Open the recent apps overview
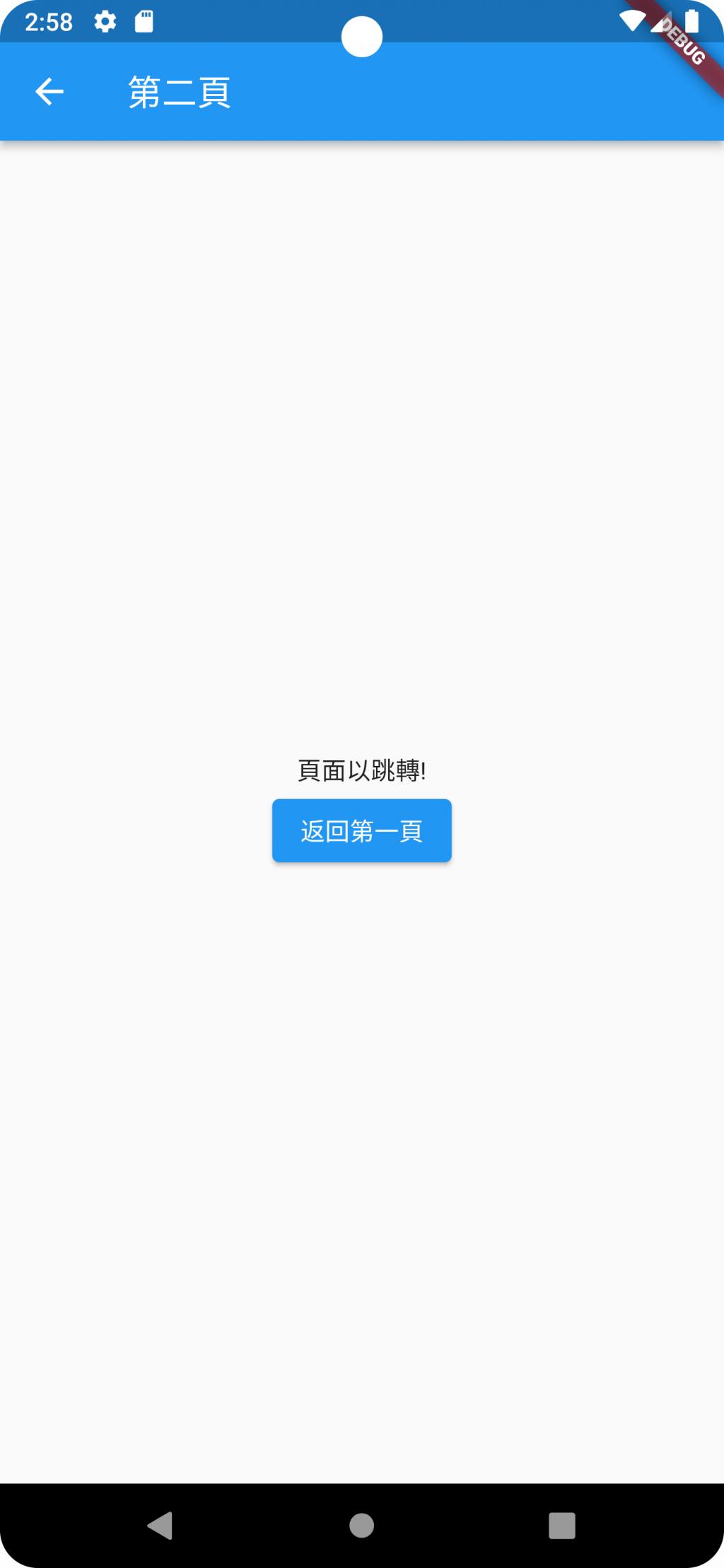Image resolution: width=724 pixels, height=1568 pixels. (x=562, y=1525)
